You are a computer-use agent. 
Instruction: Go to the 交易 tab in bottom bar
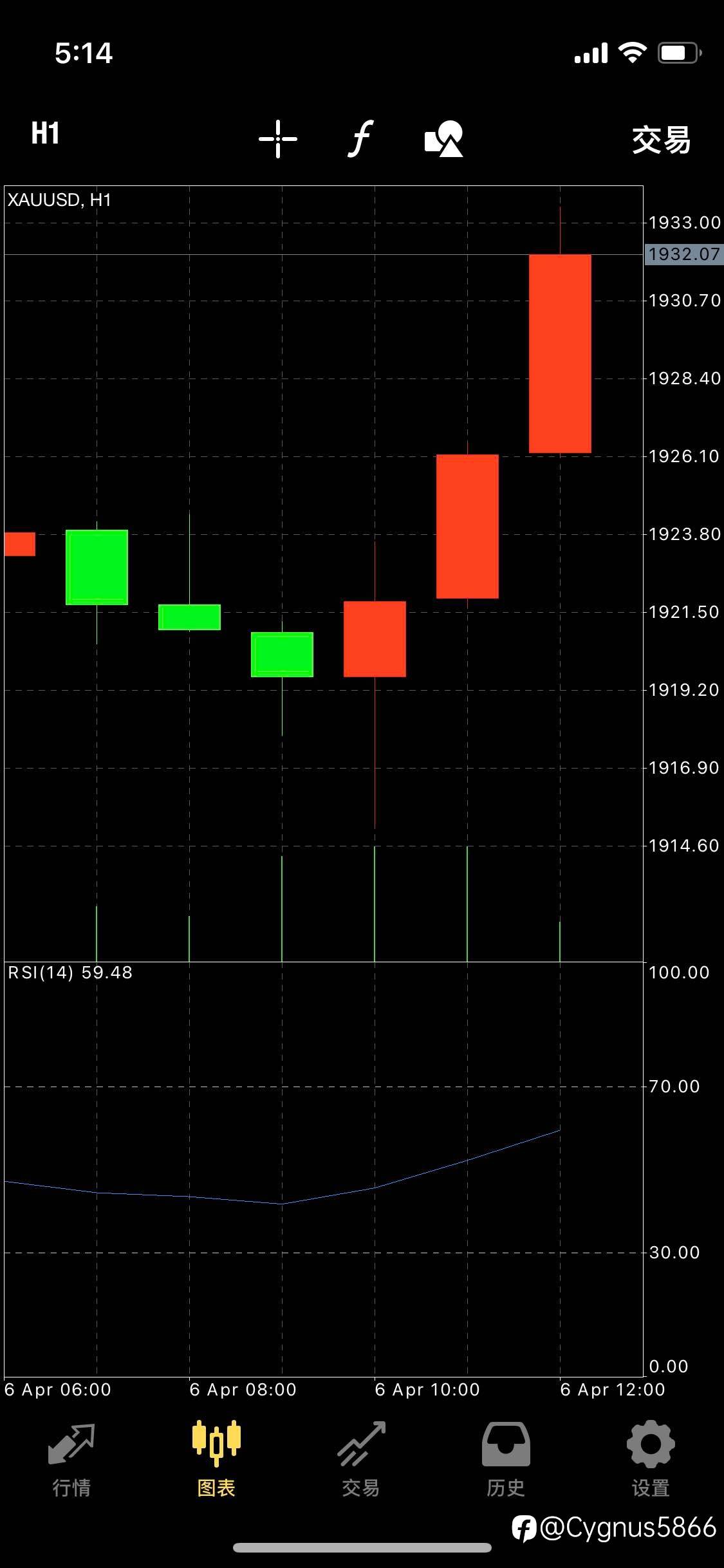[361, 1460]
